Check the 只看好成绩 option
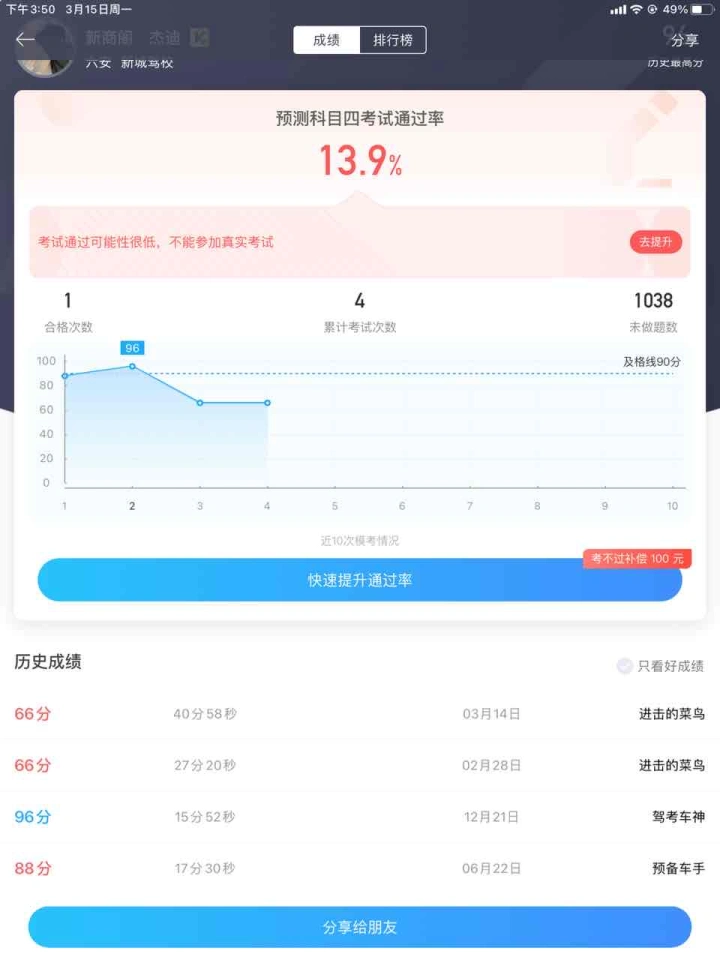The width and height of the screenshot is (720, 960). (x=625, y=666)
